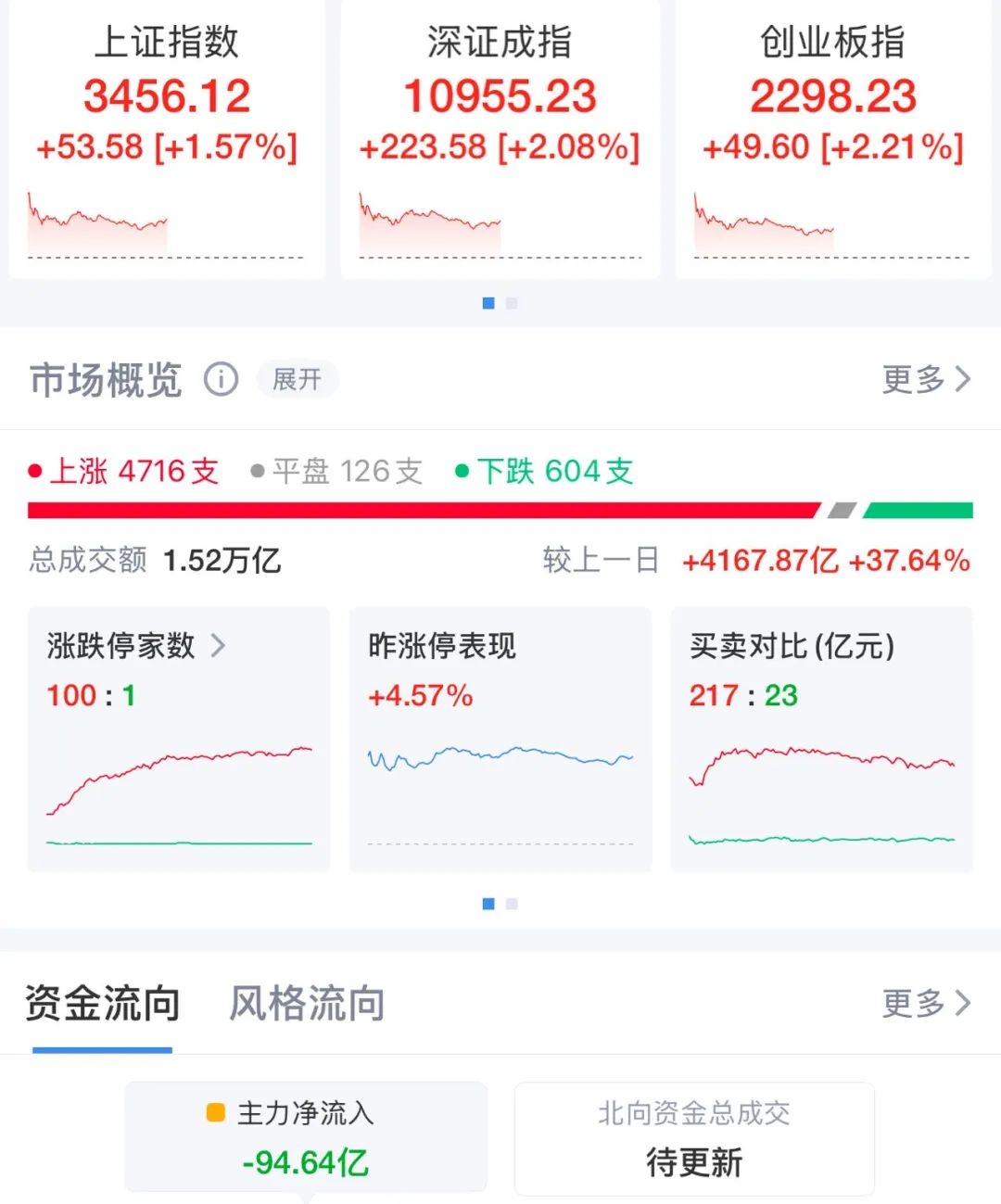Viewport: 1001px width, 1204px height.
Task: Select the blue pagination dot under market panels
Action: (488, 904)
